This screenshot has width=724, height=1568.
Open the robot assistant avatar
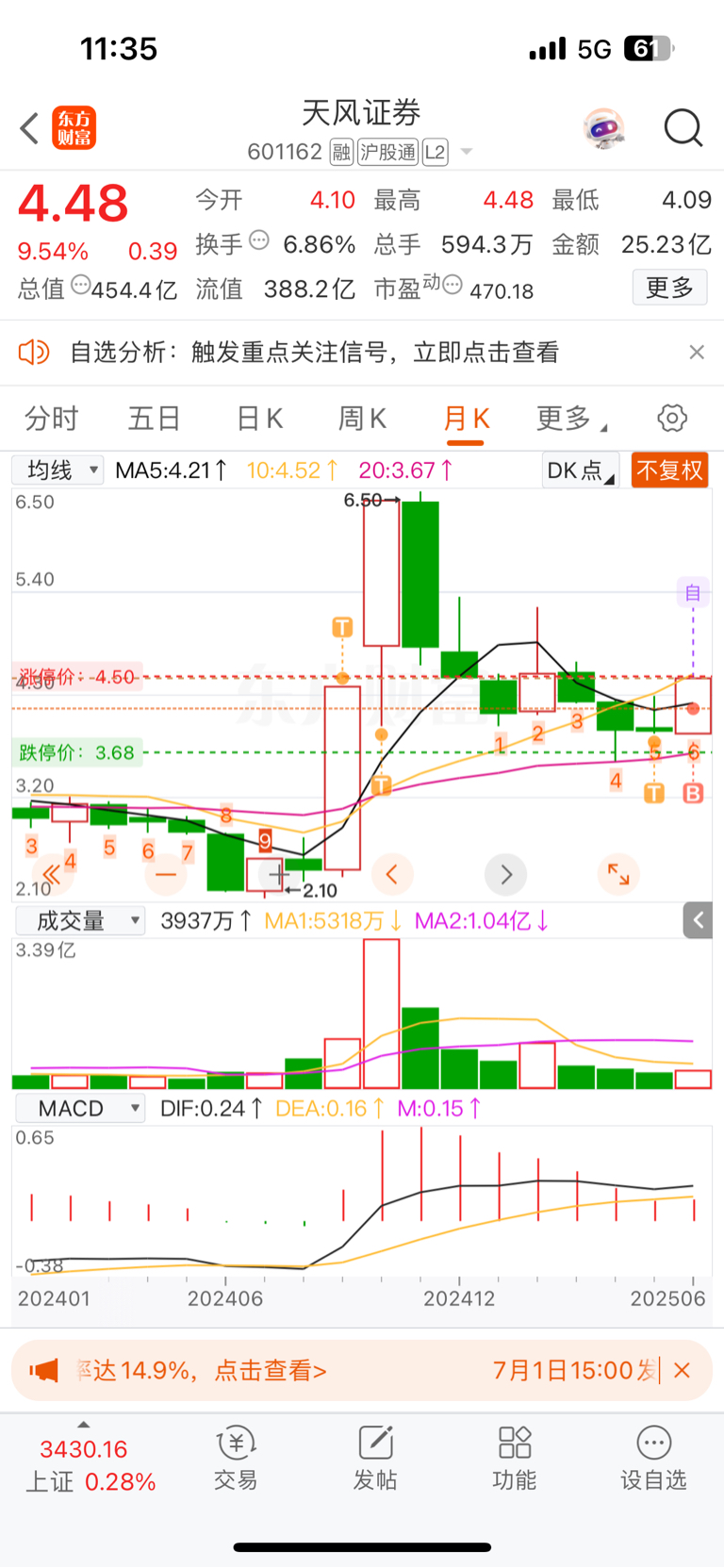[603, 128]
